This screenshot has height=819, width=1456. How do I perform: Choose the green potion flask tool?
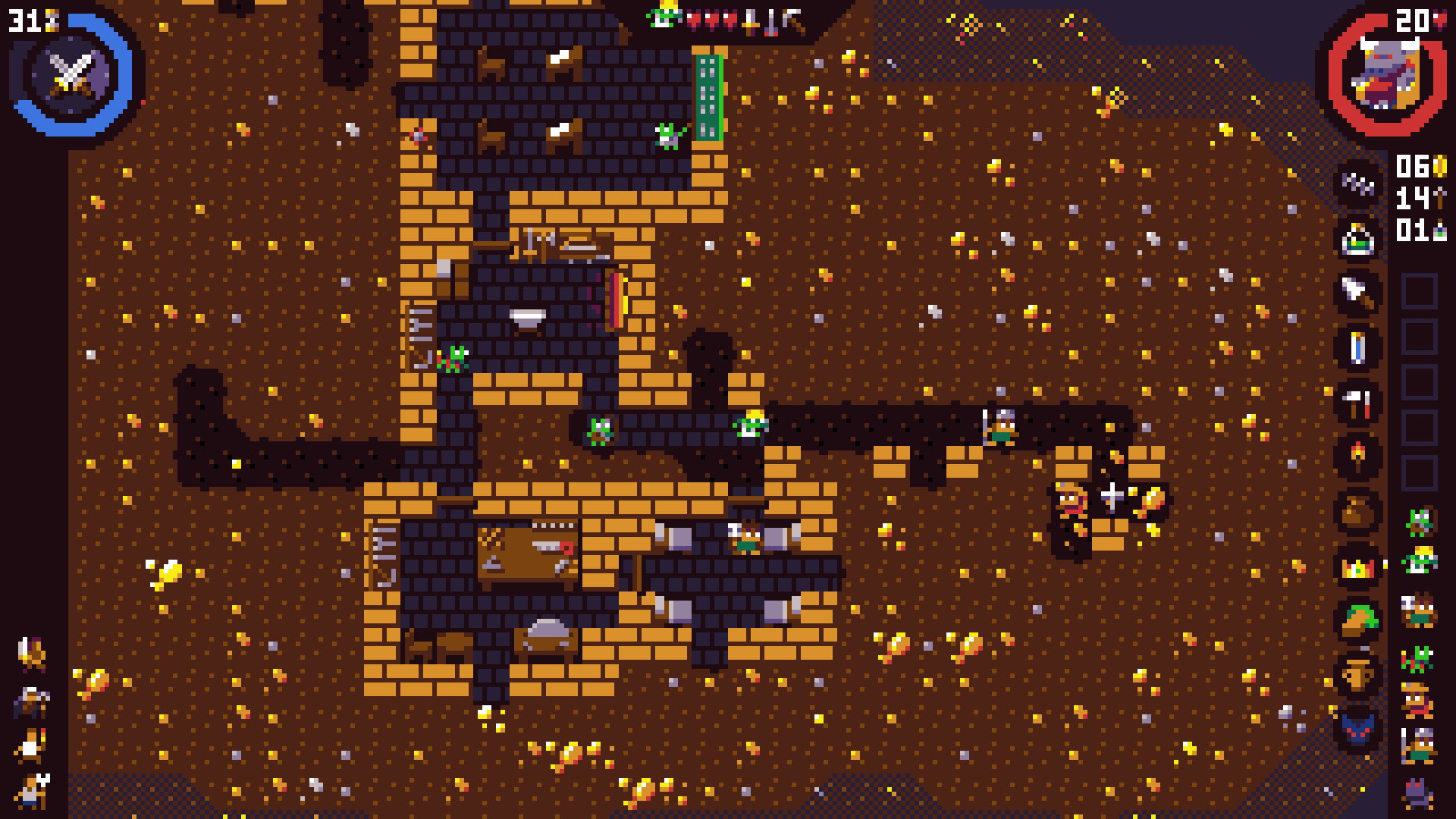[1357, 240]
